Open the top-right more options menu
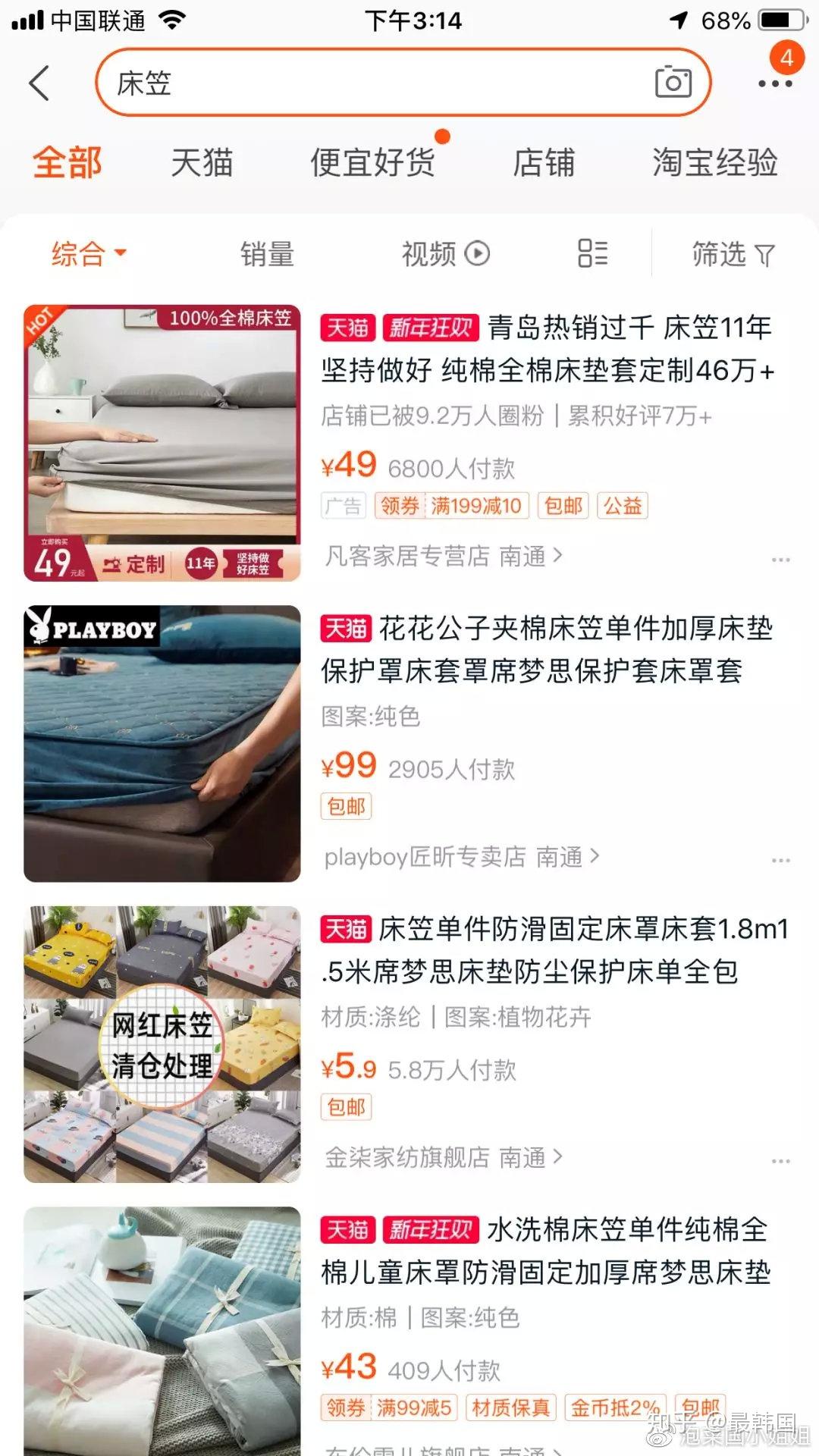The width and height of the screenshot is (819, 1456). coord(775,83)
